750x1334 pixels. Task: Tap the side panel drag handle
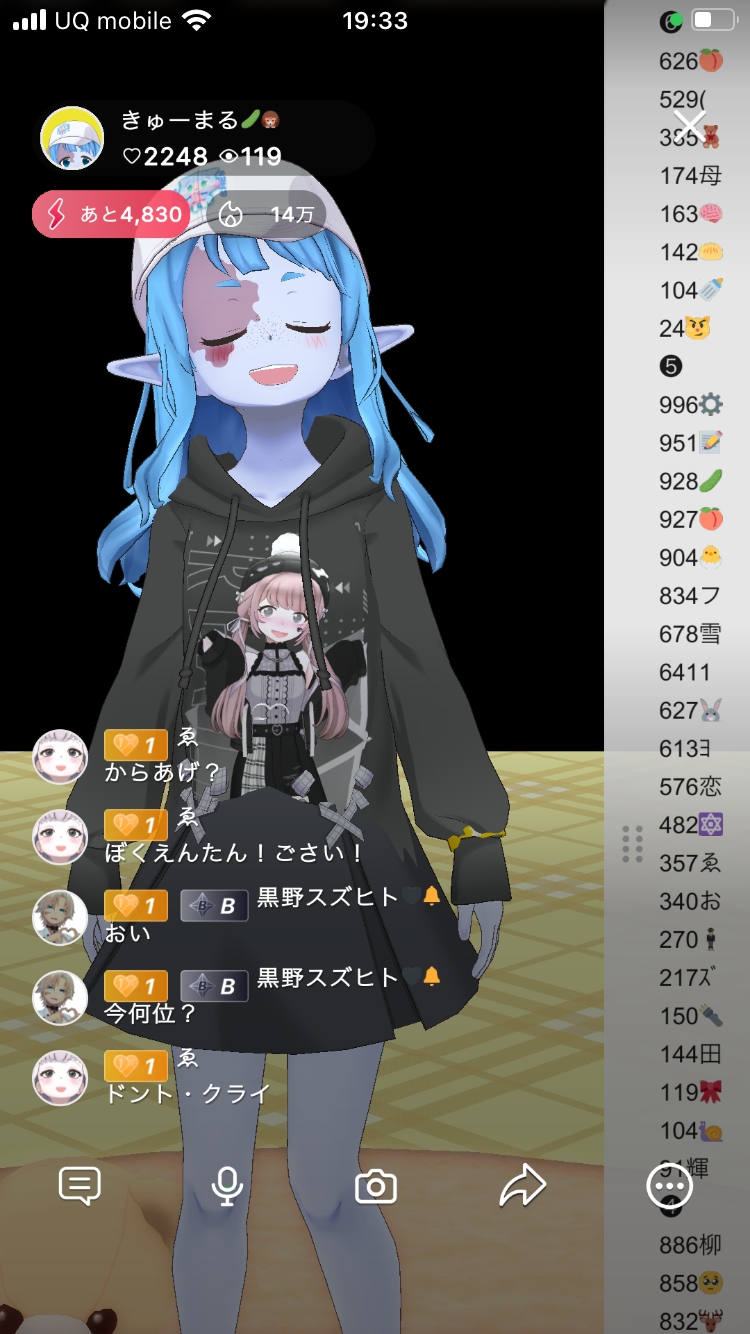[x=632, y=844]
